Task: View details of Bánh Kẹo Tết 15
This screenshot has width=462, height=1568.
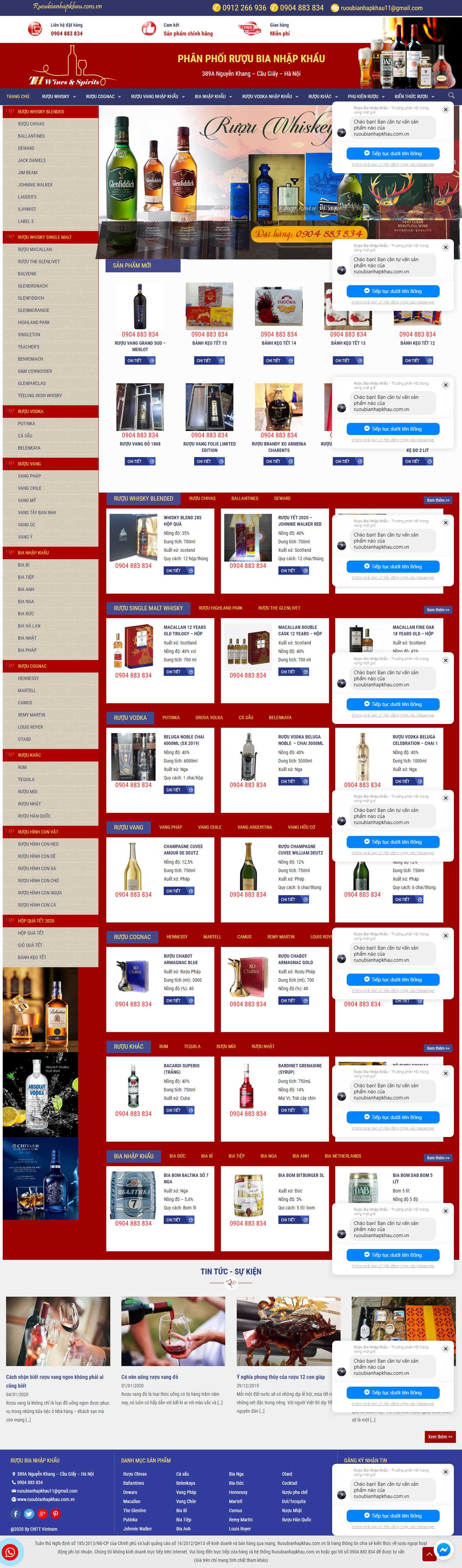Action: [x=209, y=360]
